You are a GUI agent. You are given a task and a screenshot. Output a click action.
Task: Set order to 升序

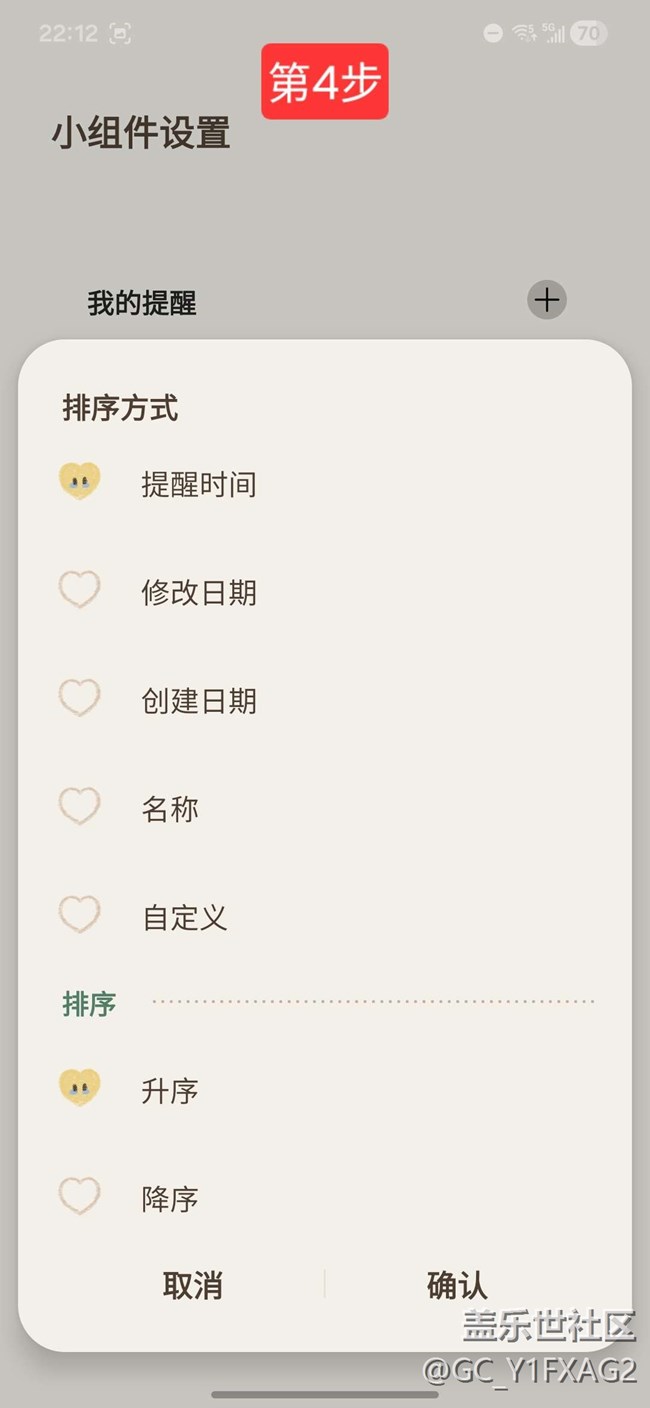tap(170, 1091)
